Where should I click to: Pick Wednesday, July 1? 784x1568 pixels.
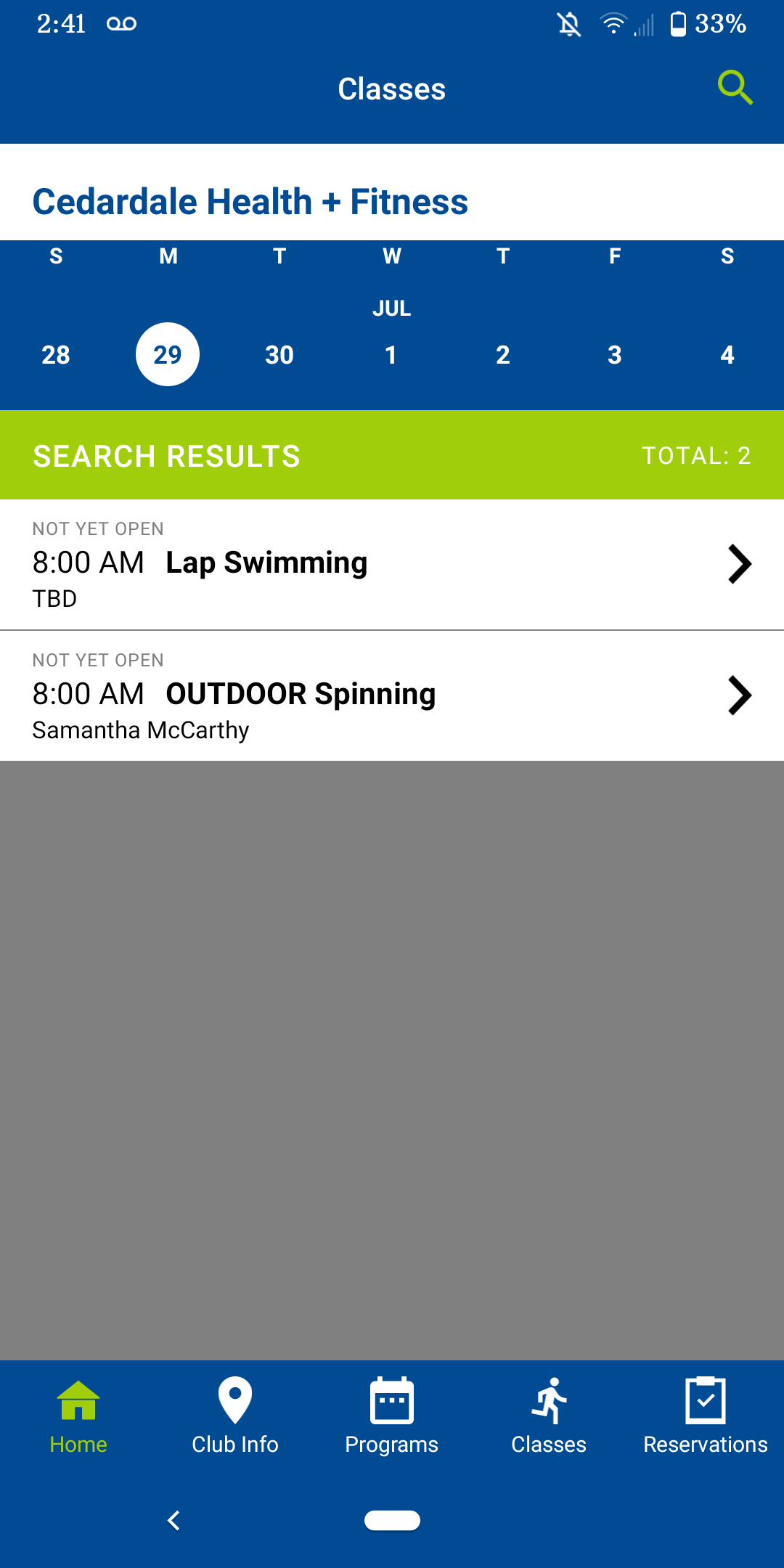(391, 355)
